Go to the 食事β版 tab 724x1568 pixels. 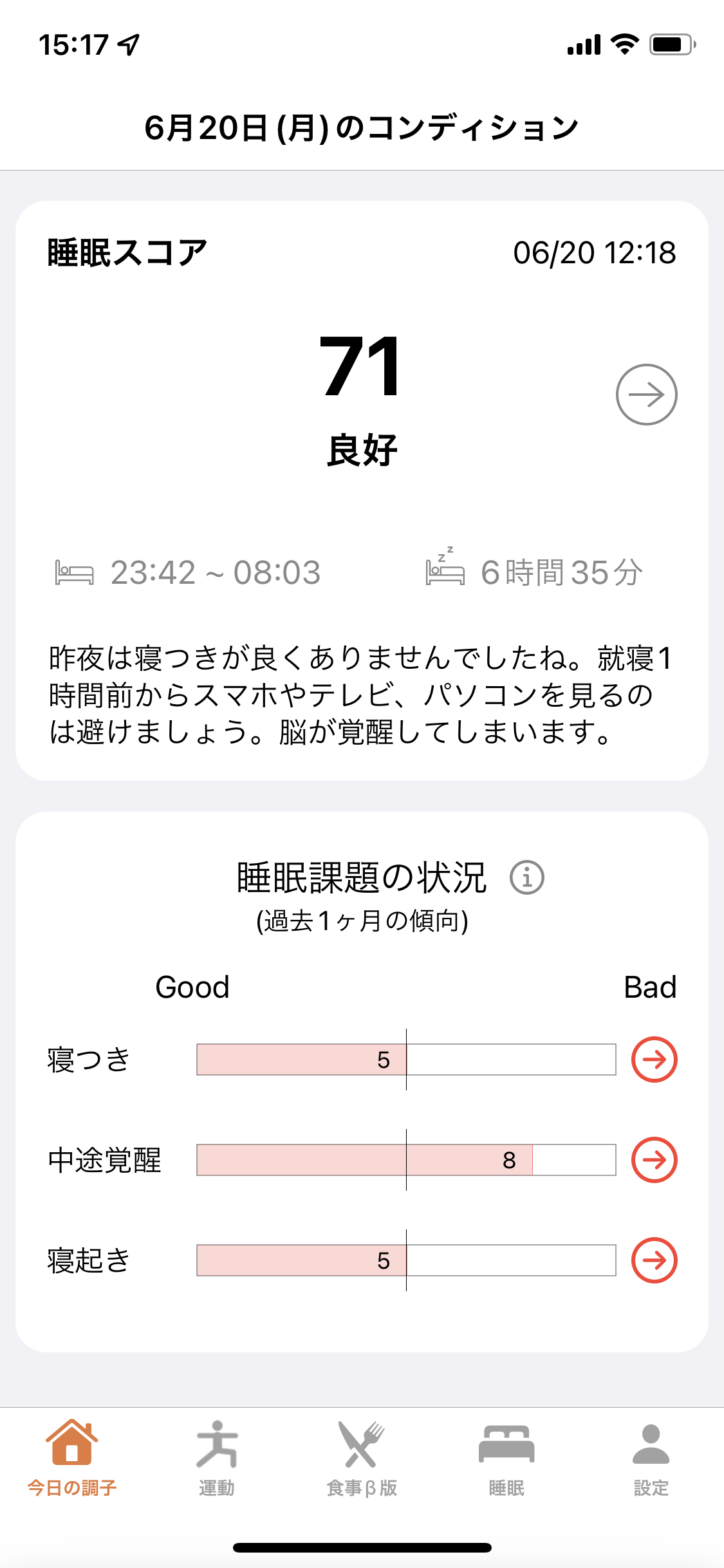pos(362,1458)
